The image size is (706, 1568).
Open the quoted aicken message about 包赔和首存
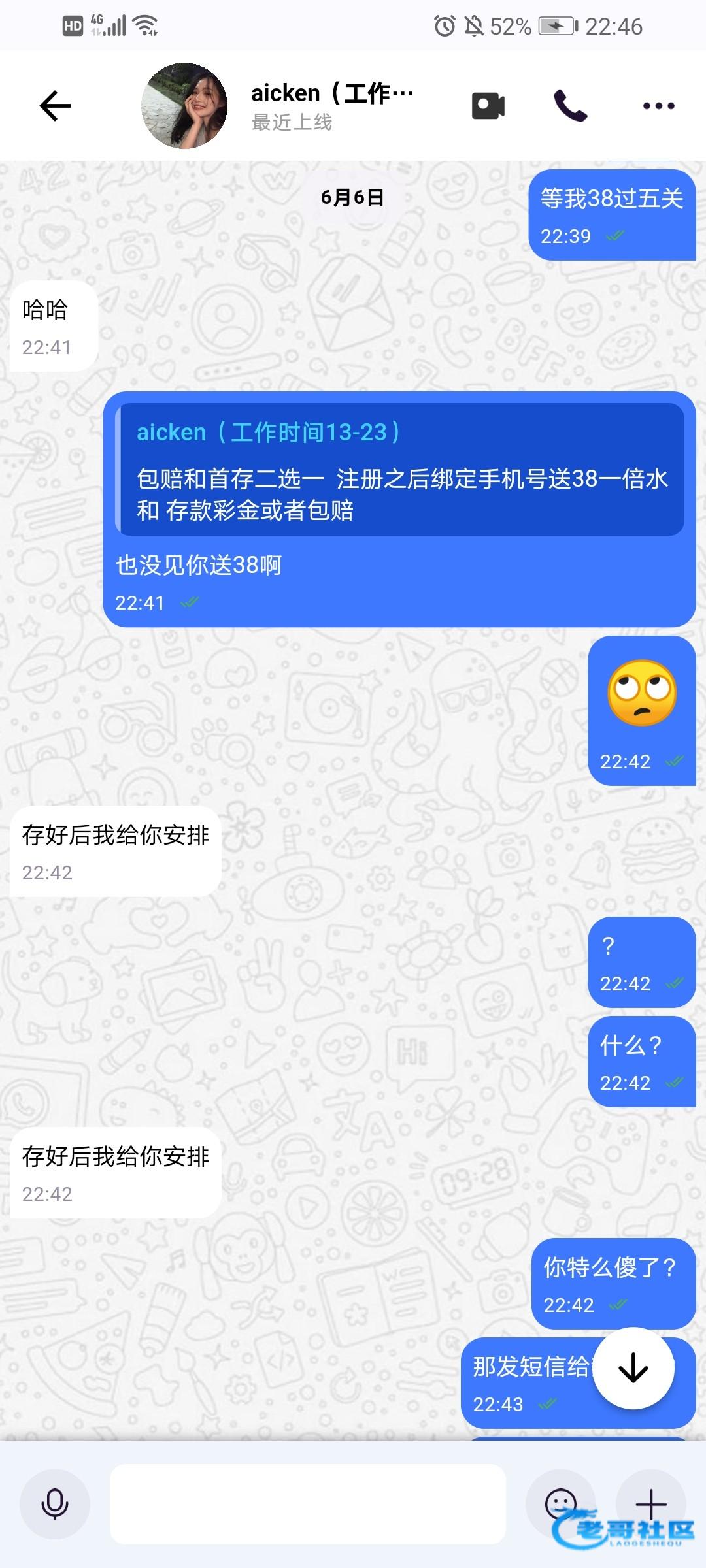(x=400, y=470)
